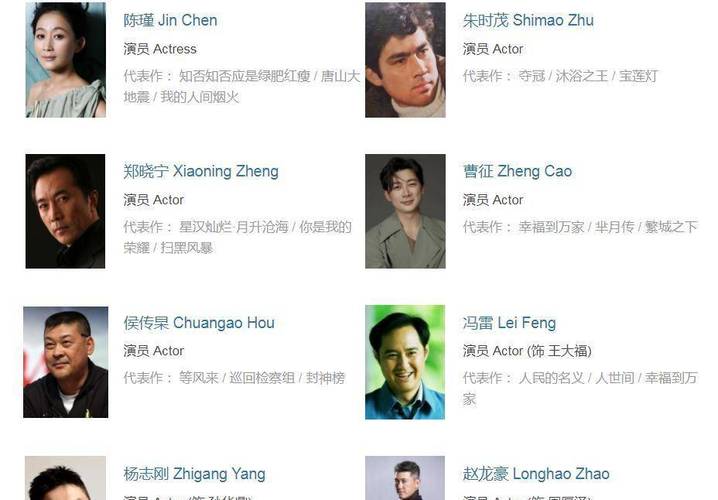Tap Xiaoning Zheng's portrait photo
This screenshot has width=718, height=500.
(65, 211)
